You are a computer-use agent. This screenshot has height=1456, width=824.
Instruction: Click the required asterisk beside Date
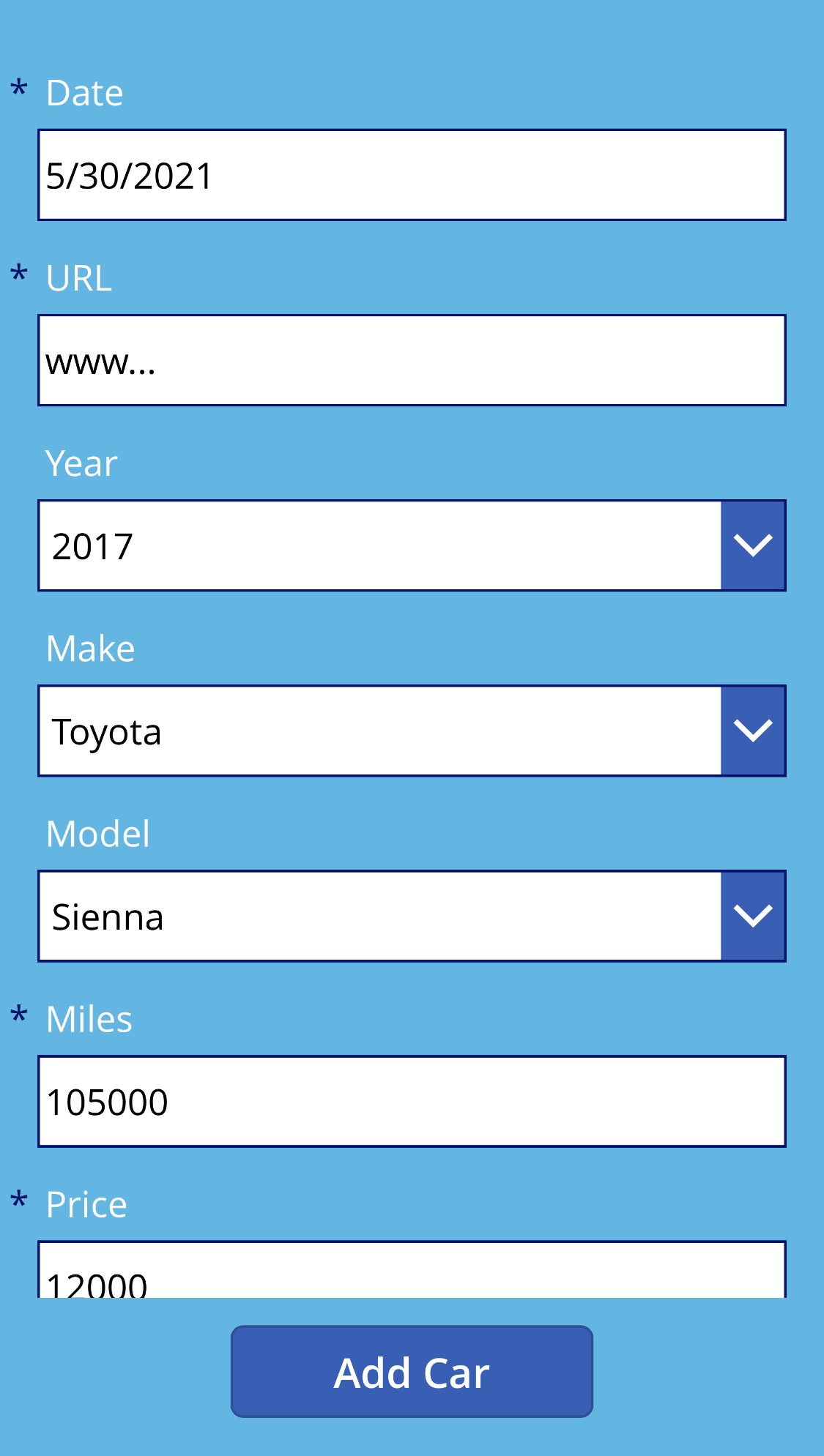pos(20,89)
